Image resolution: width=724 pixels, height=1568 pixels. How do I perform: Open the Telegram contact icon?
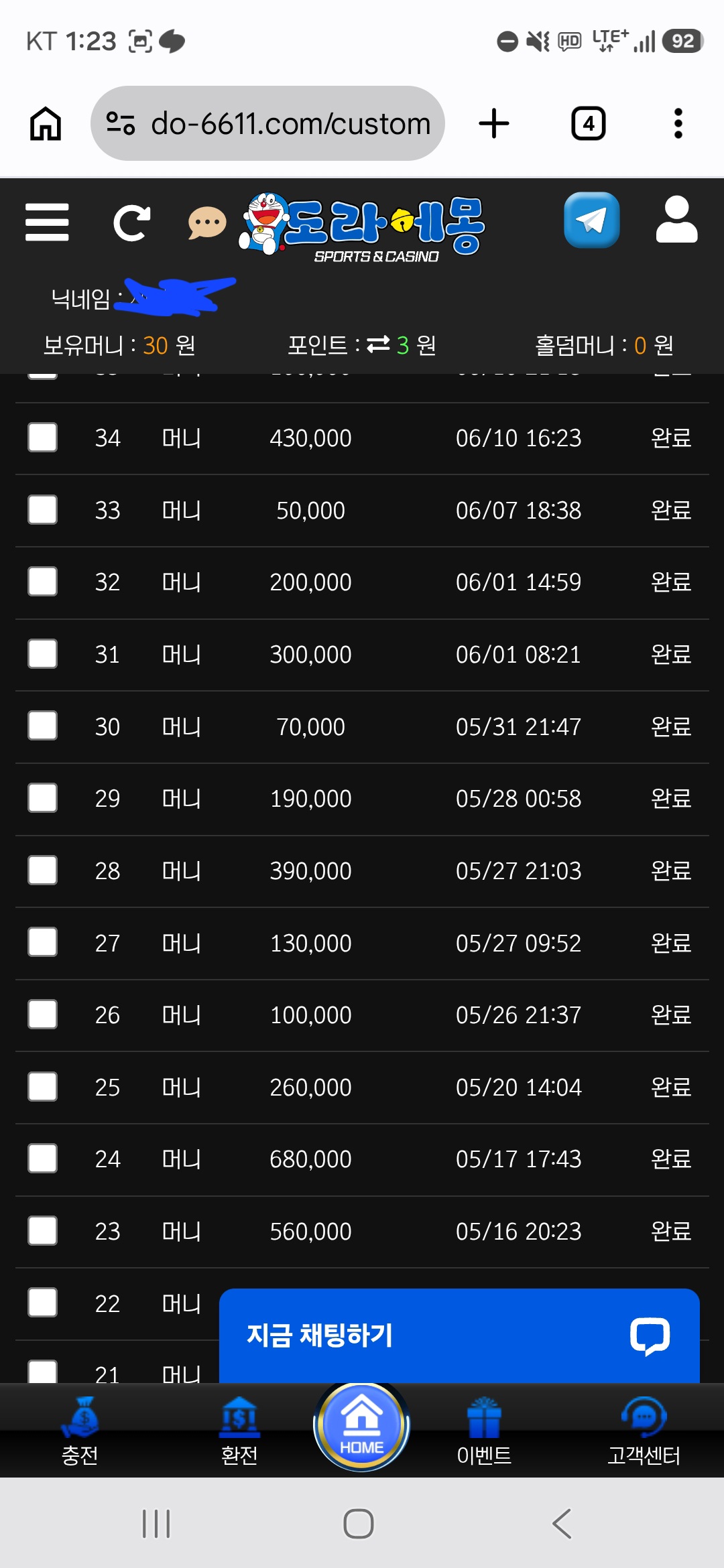click(591, 220)
